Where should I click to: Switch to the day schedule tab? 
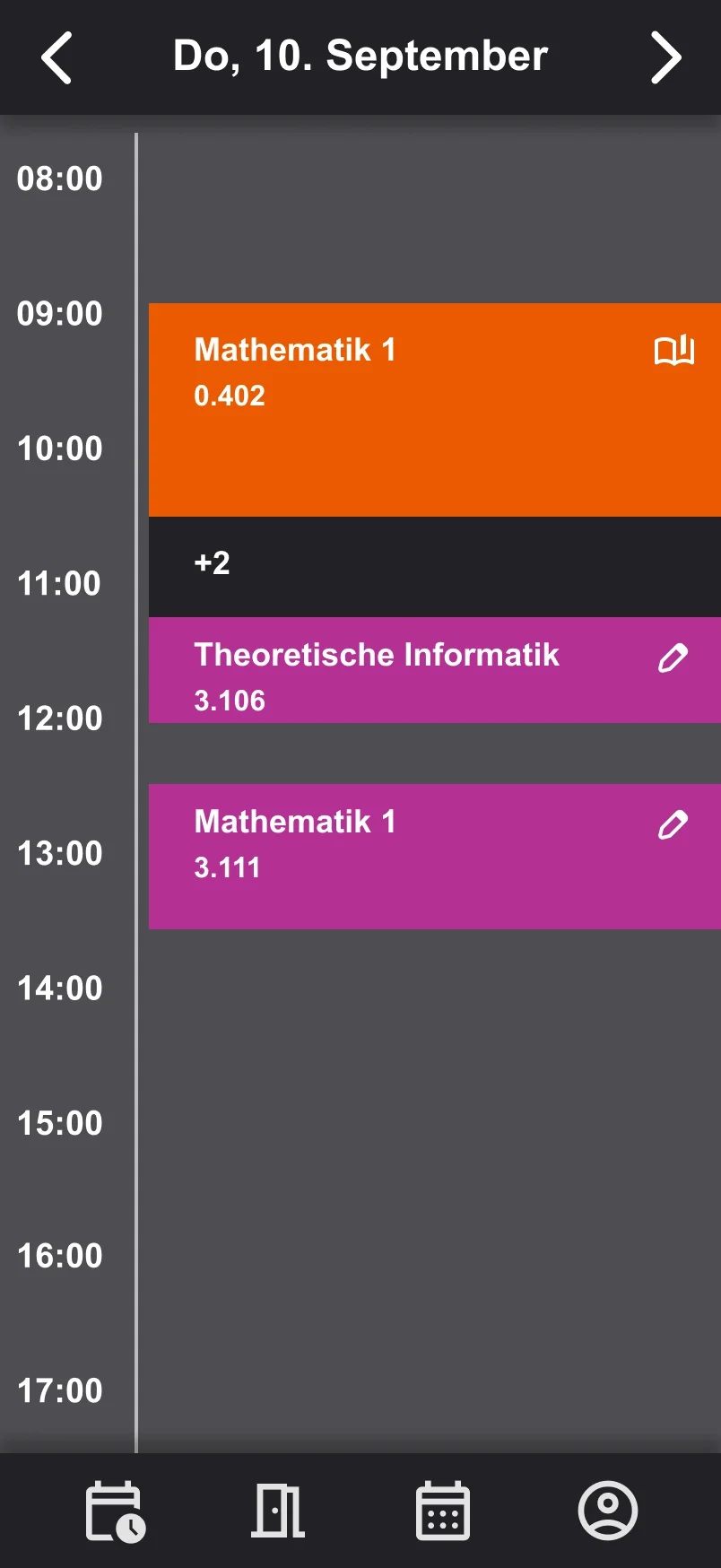point(114,1511)
